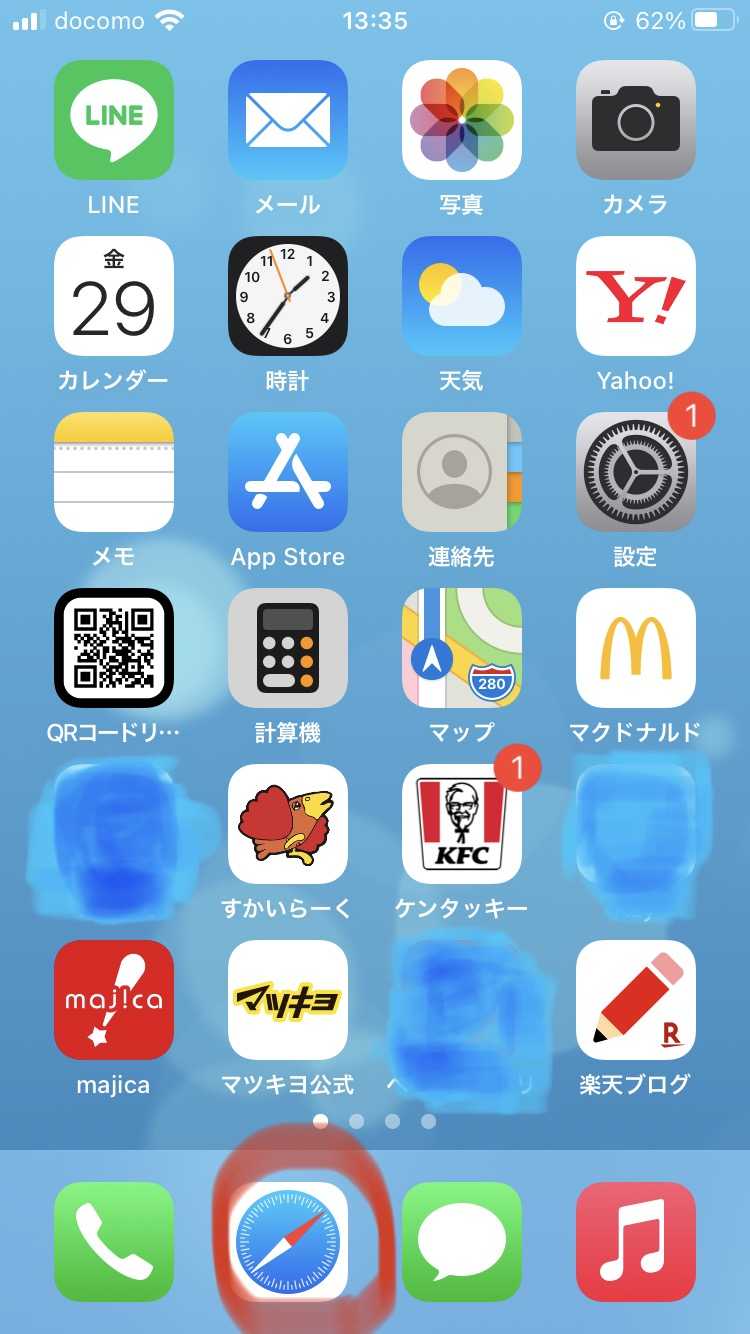The image size is (750, 1334).
Task: Open the ケンタッキー KFC app
Action: pyautogui.click(x=462, y=824)
